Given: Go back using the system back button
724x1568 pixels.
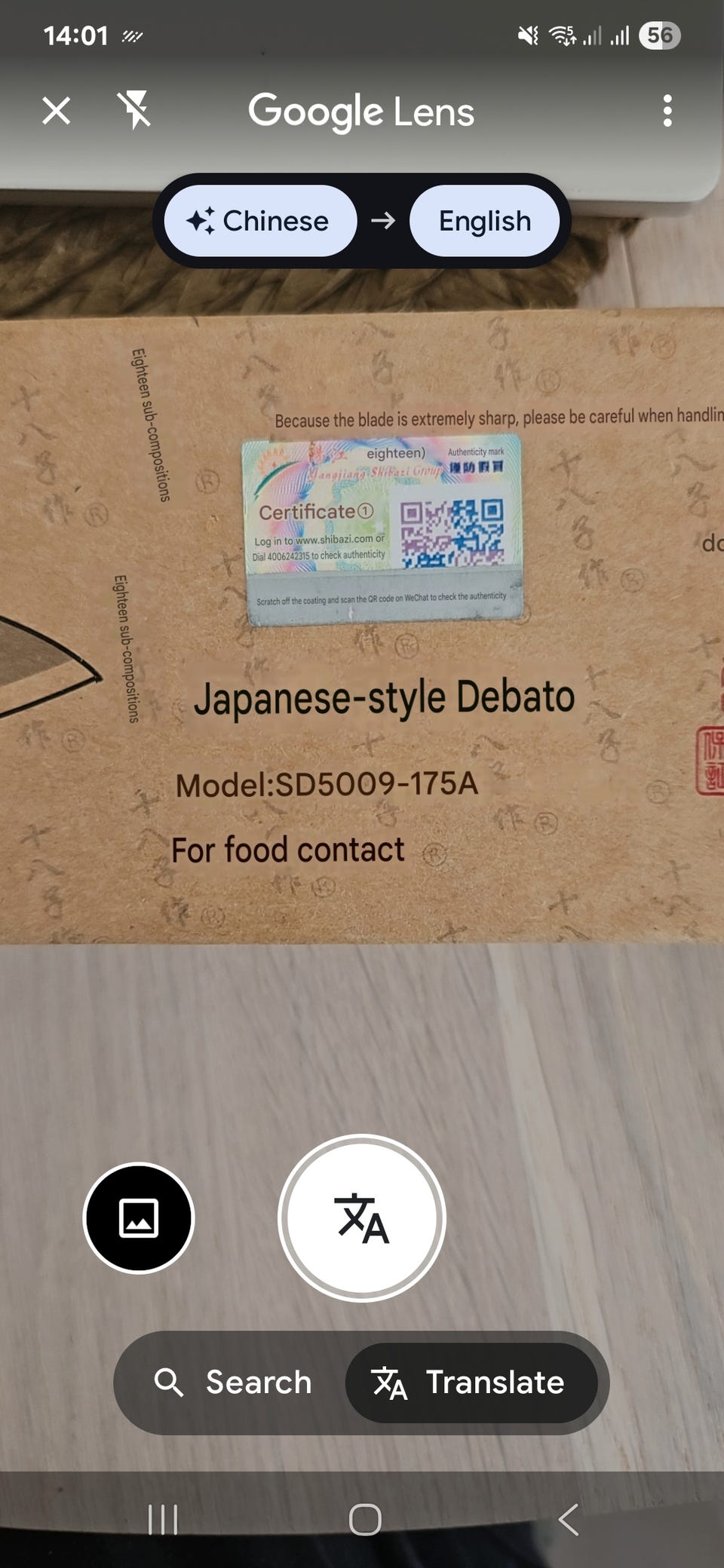Looking at the screenshot, I should [x=569, y=1519].
